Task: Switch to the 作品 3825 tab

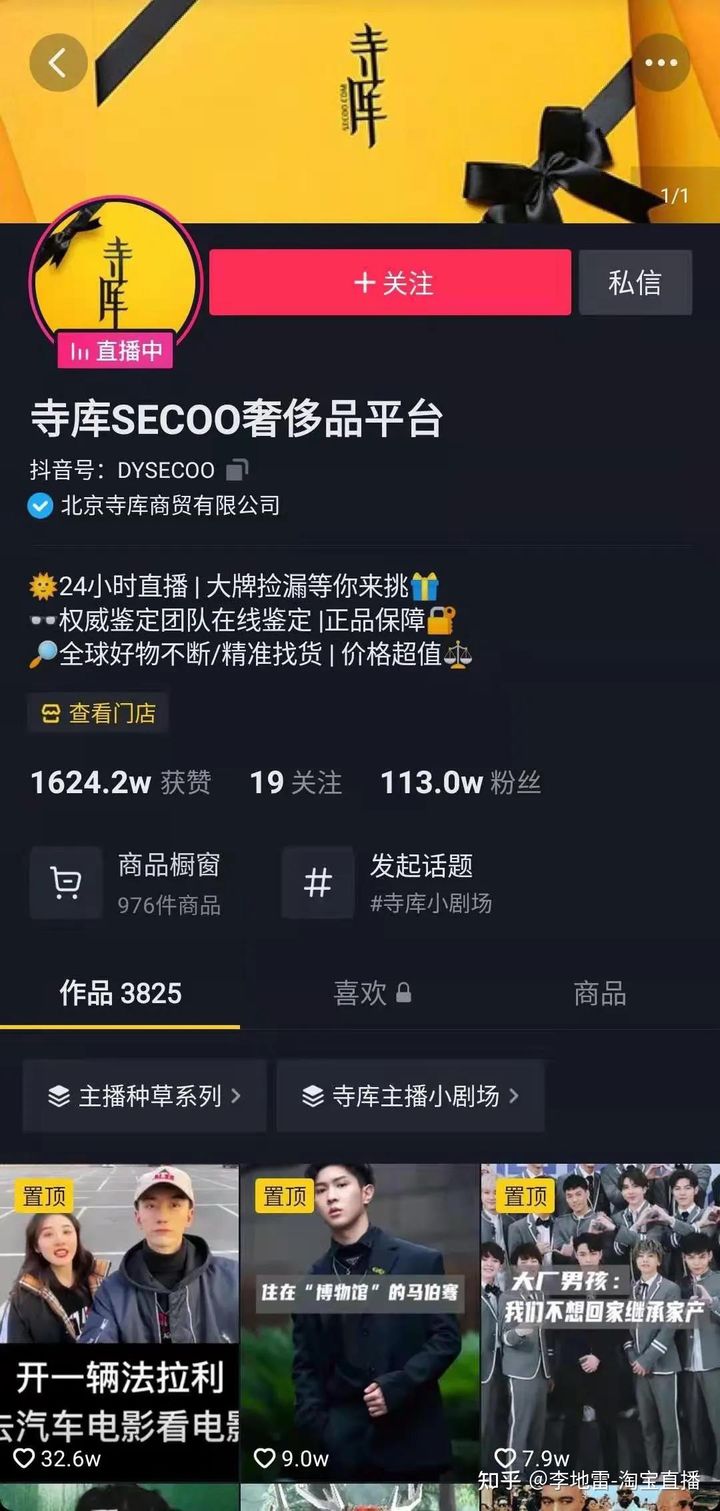Action: point(120,993)
